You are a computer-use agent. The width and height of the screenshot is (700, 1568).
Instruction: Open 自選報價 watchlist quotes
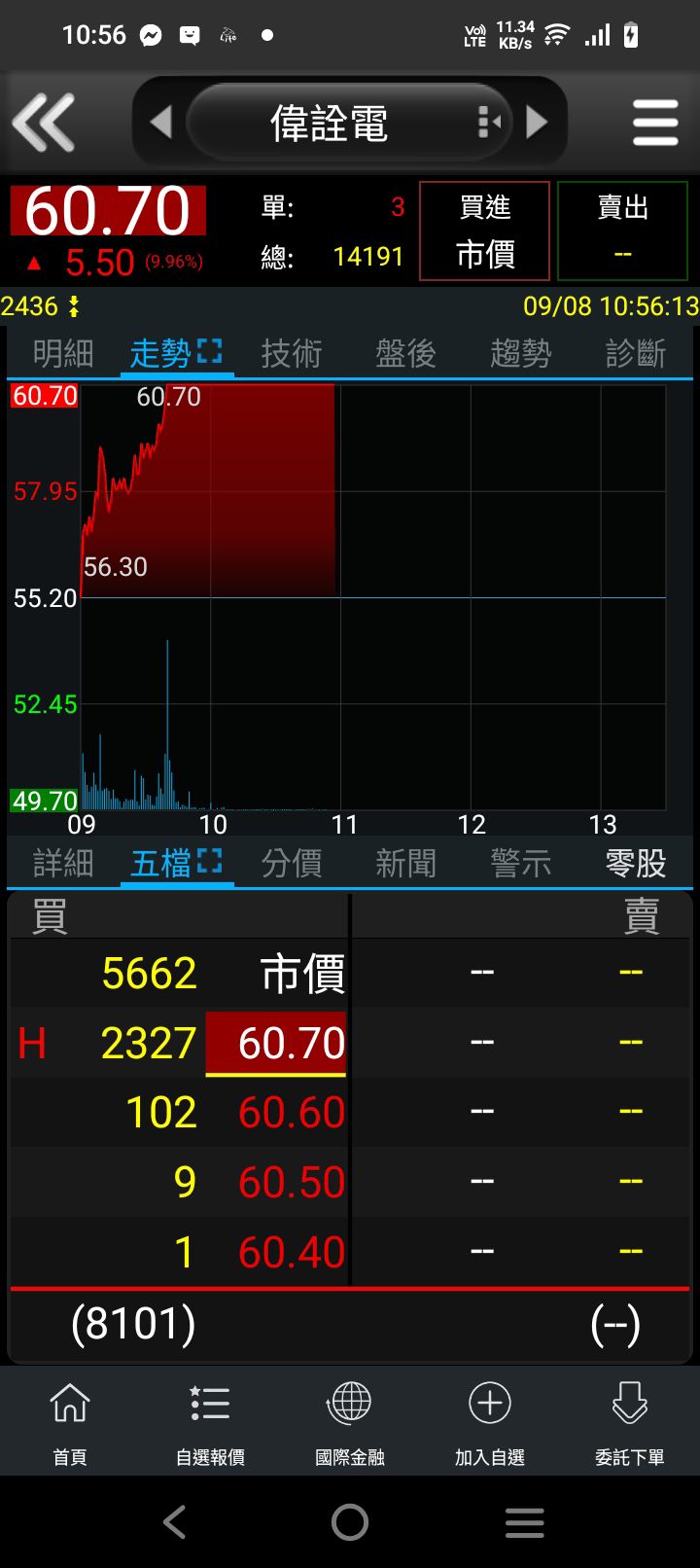coord(210,1422)
